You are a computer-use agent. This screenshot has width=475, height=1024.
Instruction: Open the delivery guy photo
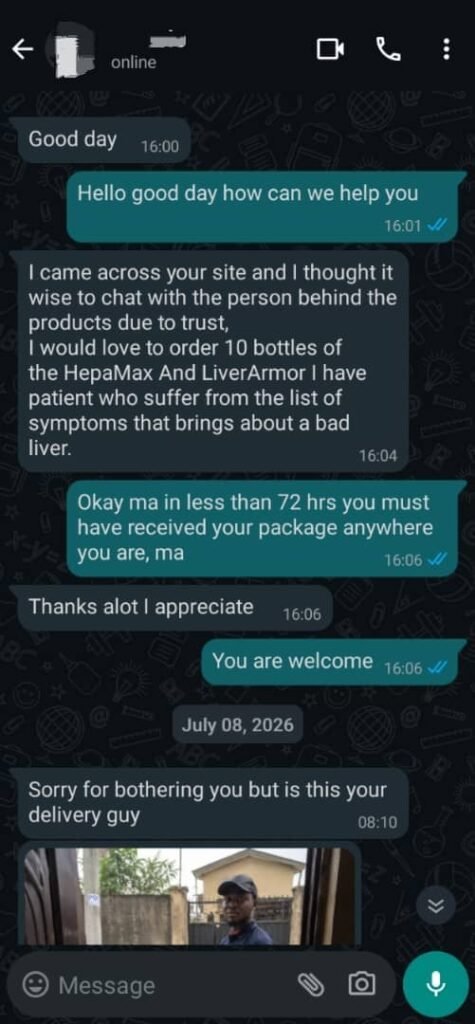point(189,896)
